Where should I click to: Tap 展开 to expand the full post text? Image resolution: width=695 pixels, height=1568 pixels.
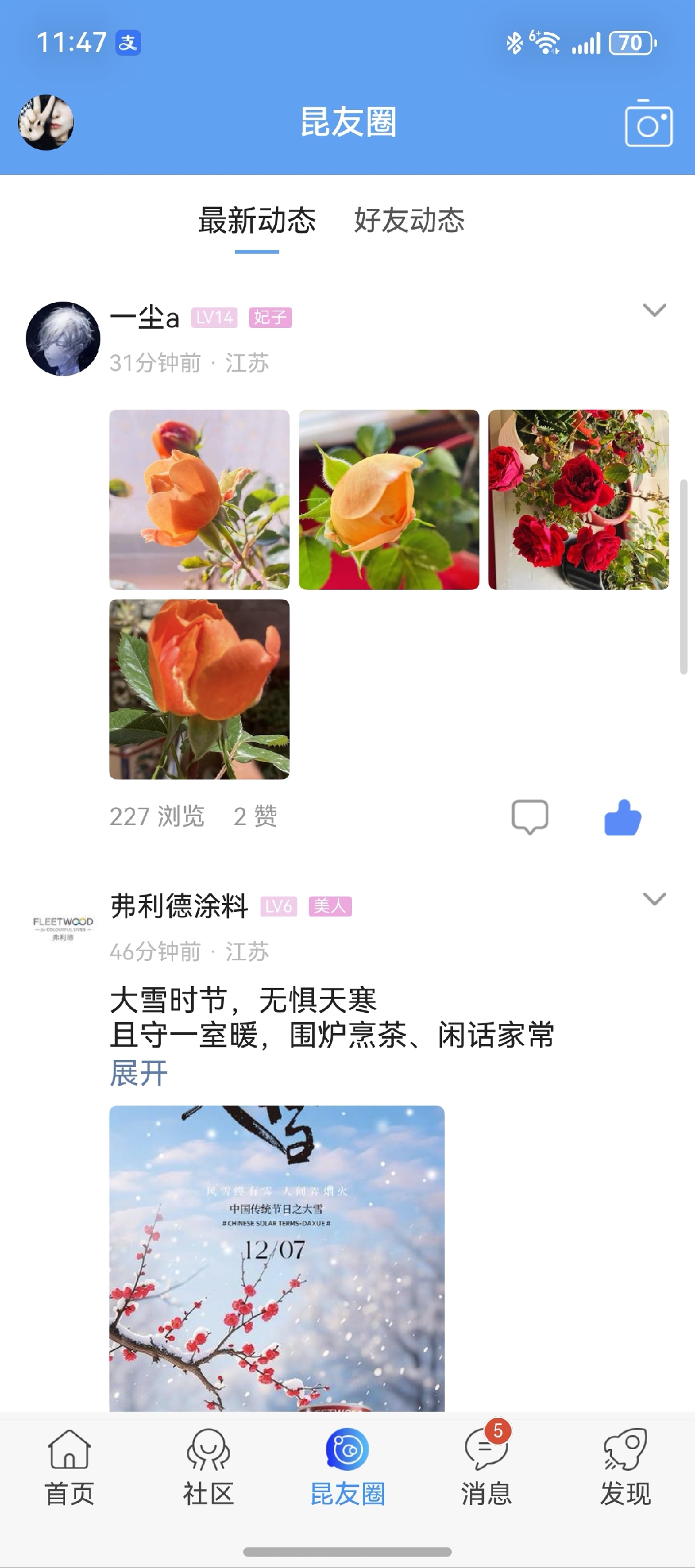[x=139, y=1073]
